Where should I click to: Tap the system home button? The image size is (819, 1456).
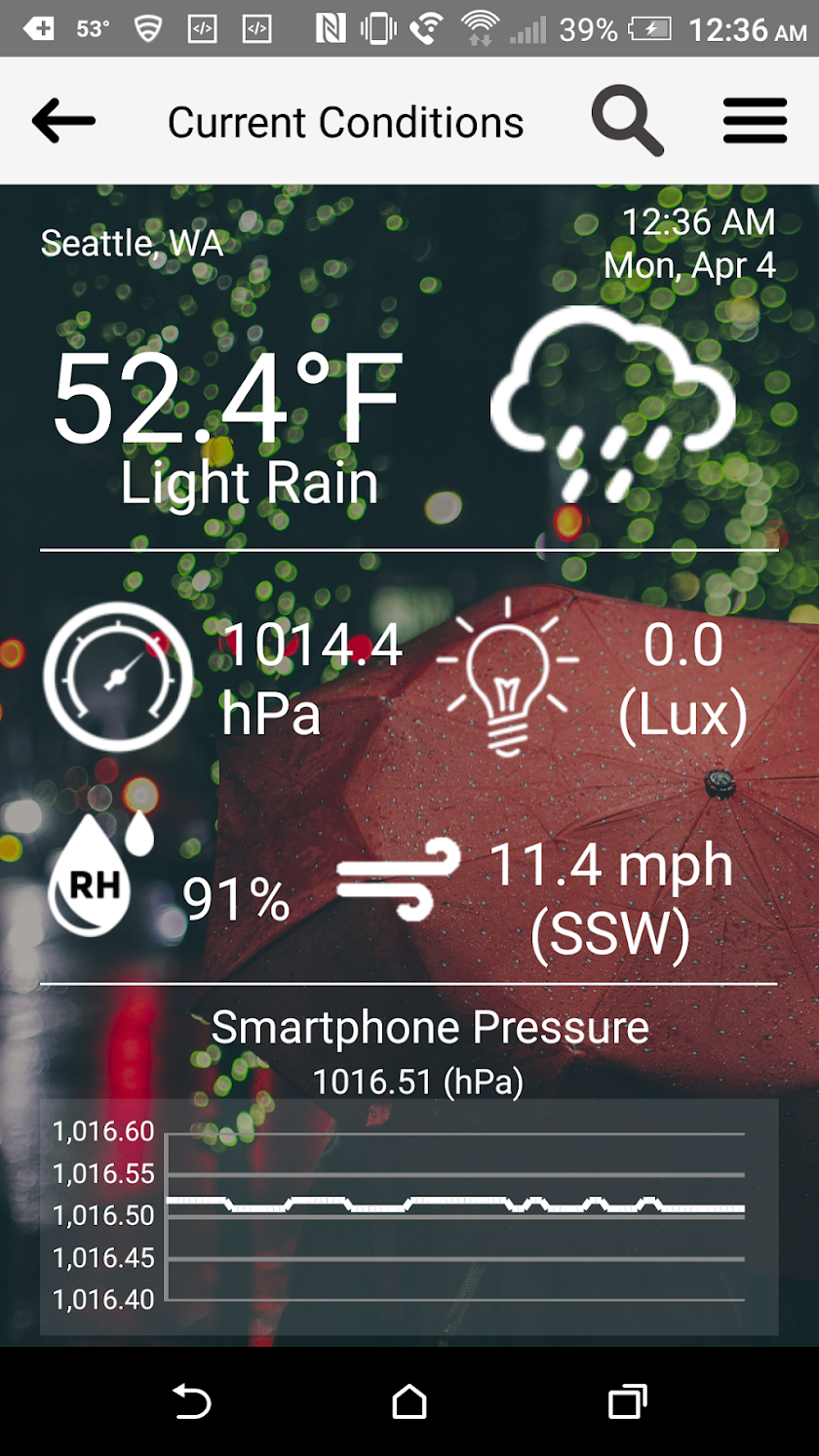click(x=409, y=1401)
